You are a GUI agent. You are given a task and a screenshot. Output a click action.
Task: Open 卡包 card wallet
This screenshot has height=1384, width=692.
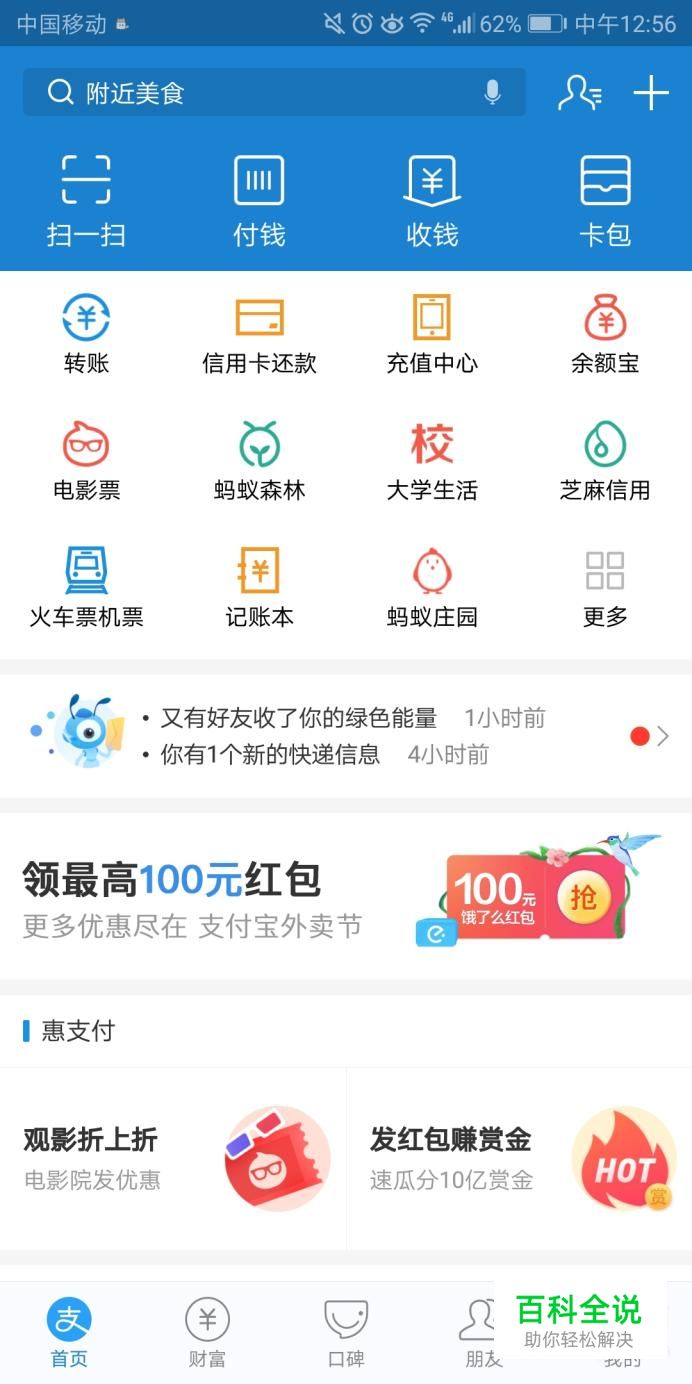[x=605, y=200]
